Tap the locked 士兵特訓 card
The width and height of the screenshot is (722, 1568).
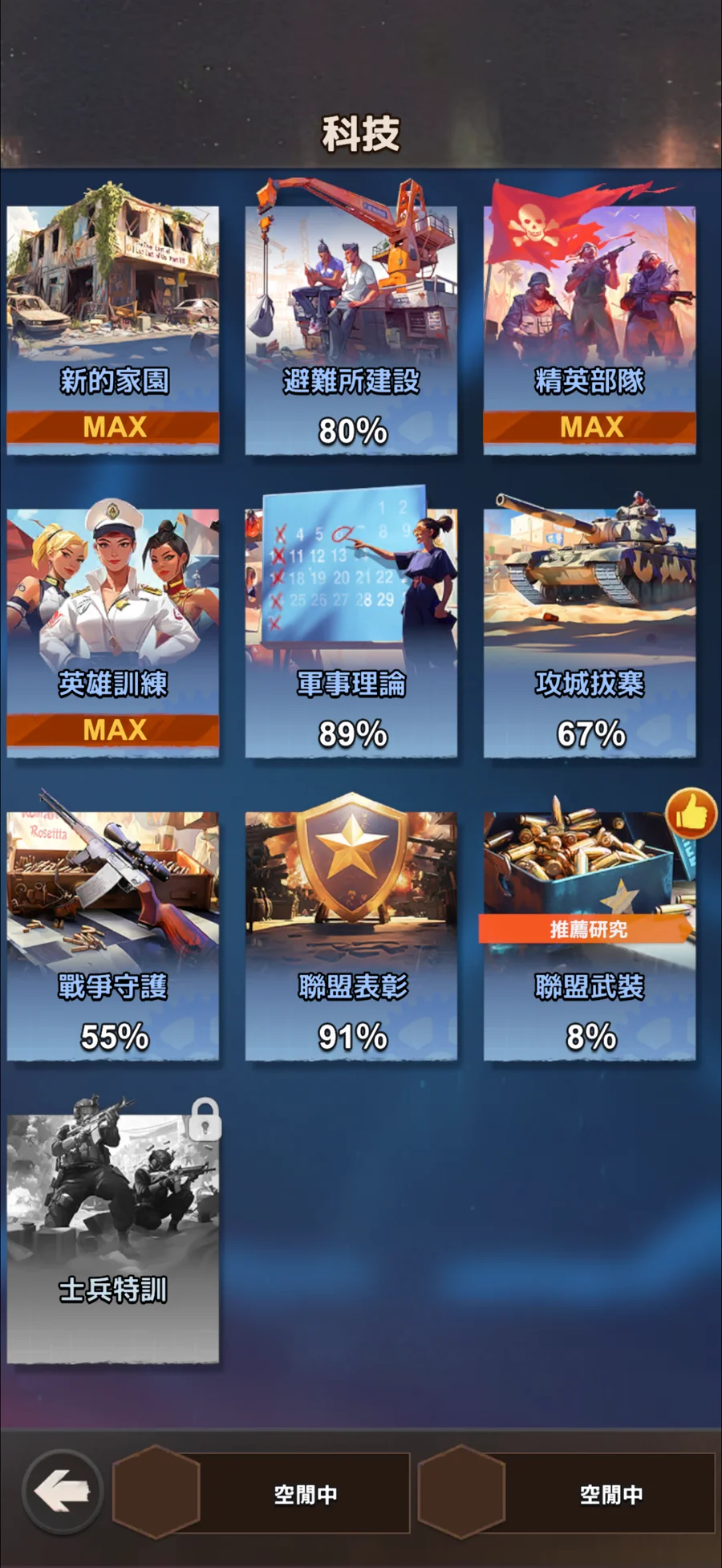pyautogui.click(x=113, y=1237)
